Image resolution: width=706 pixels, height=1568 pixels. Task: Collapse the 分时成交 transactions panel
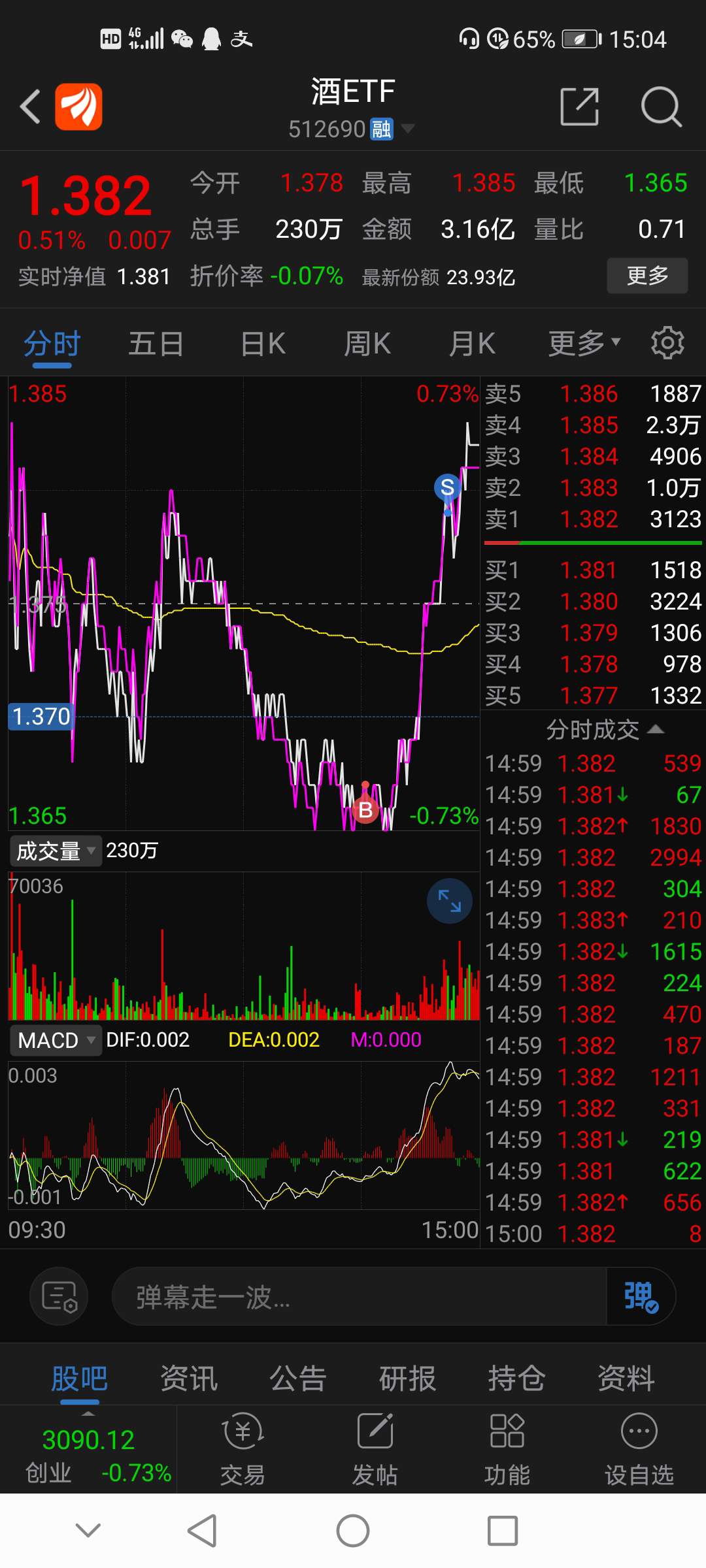tap(656, 730)
